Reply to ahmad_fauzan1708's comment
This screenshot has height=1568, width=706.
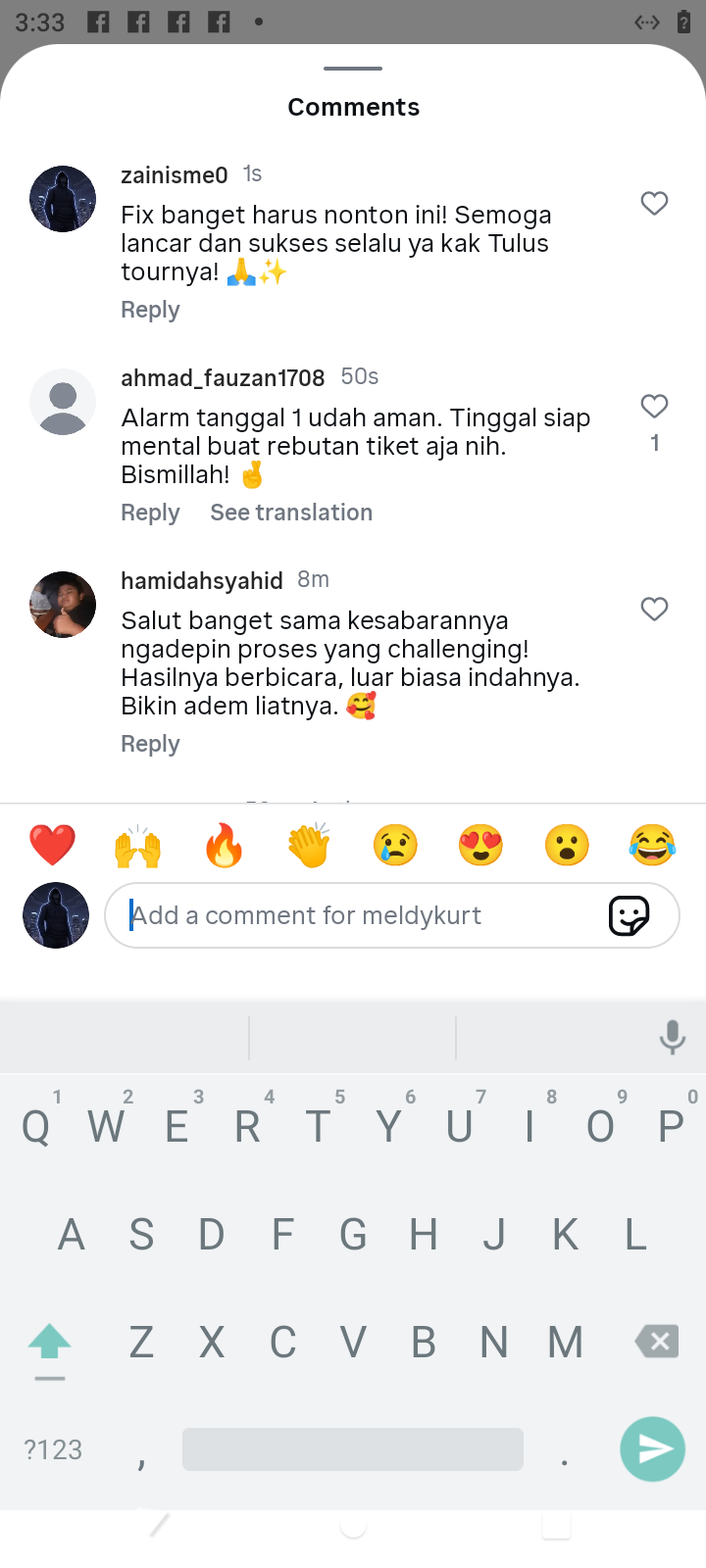click(150, 513)
